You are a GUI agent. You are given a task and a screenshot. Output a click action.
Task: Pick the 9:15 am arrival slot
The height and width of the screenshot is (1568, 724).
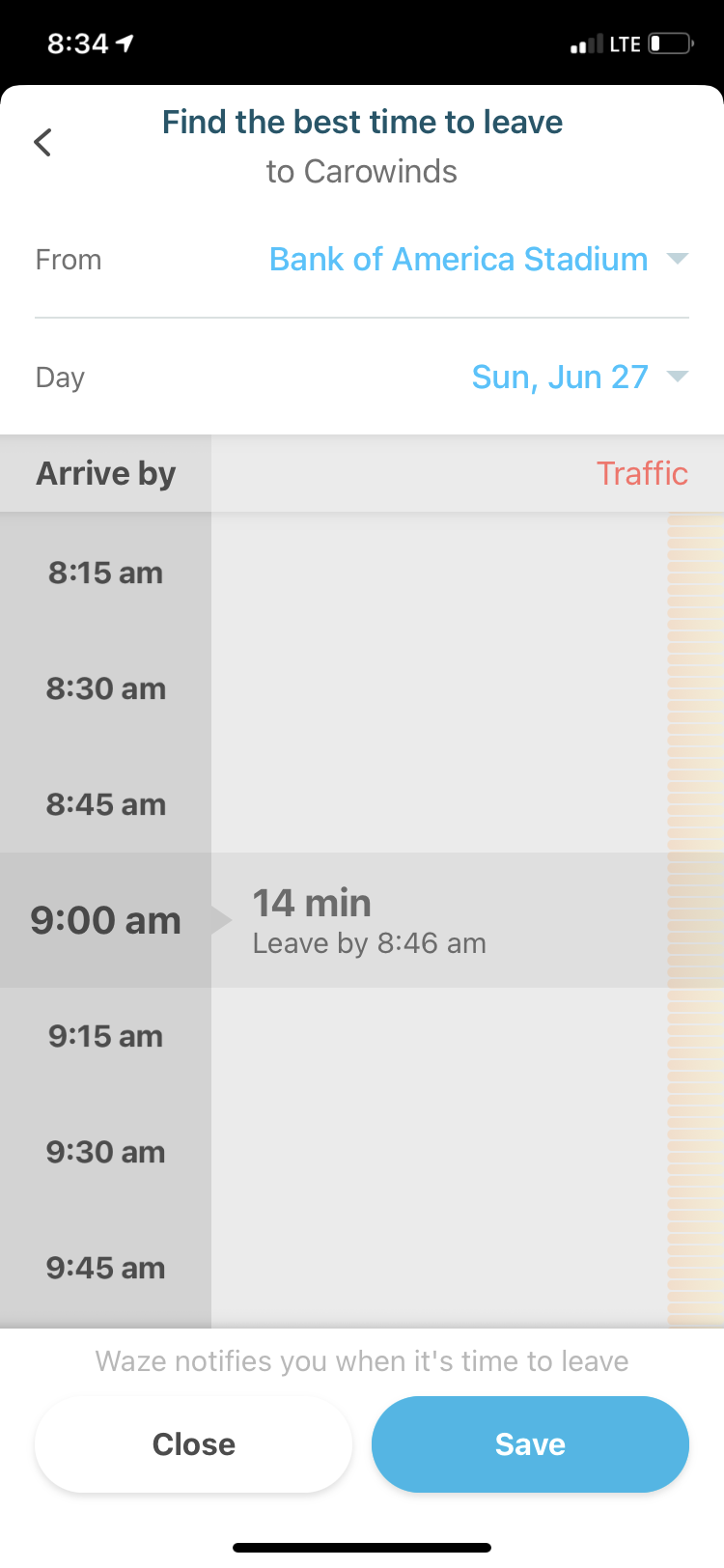[105, 1036]
